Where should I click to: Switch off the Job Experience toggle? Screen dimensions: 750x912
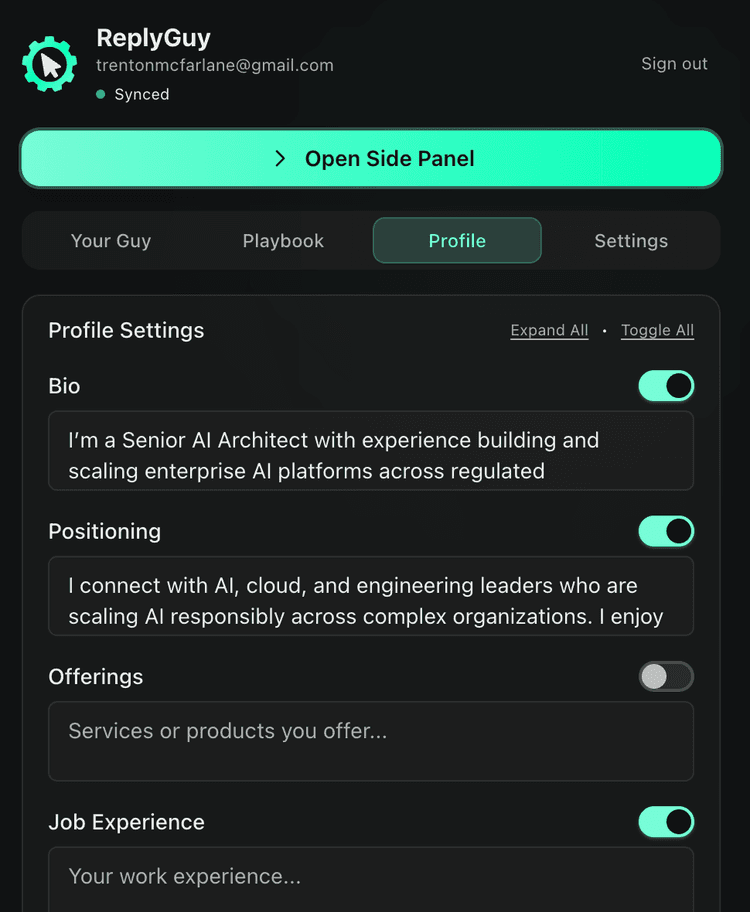click(x=666, y=822)
